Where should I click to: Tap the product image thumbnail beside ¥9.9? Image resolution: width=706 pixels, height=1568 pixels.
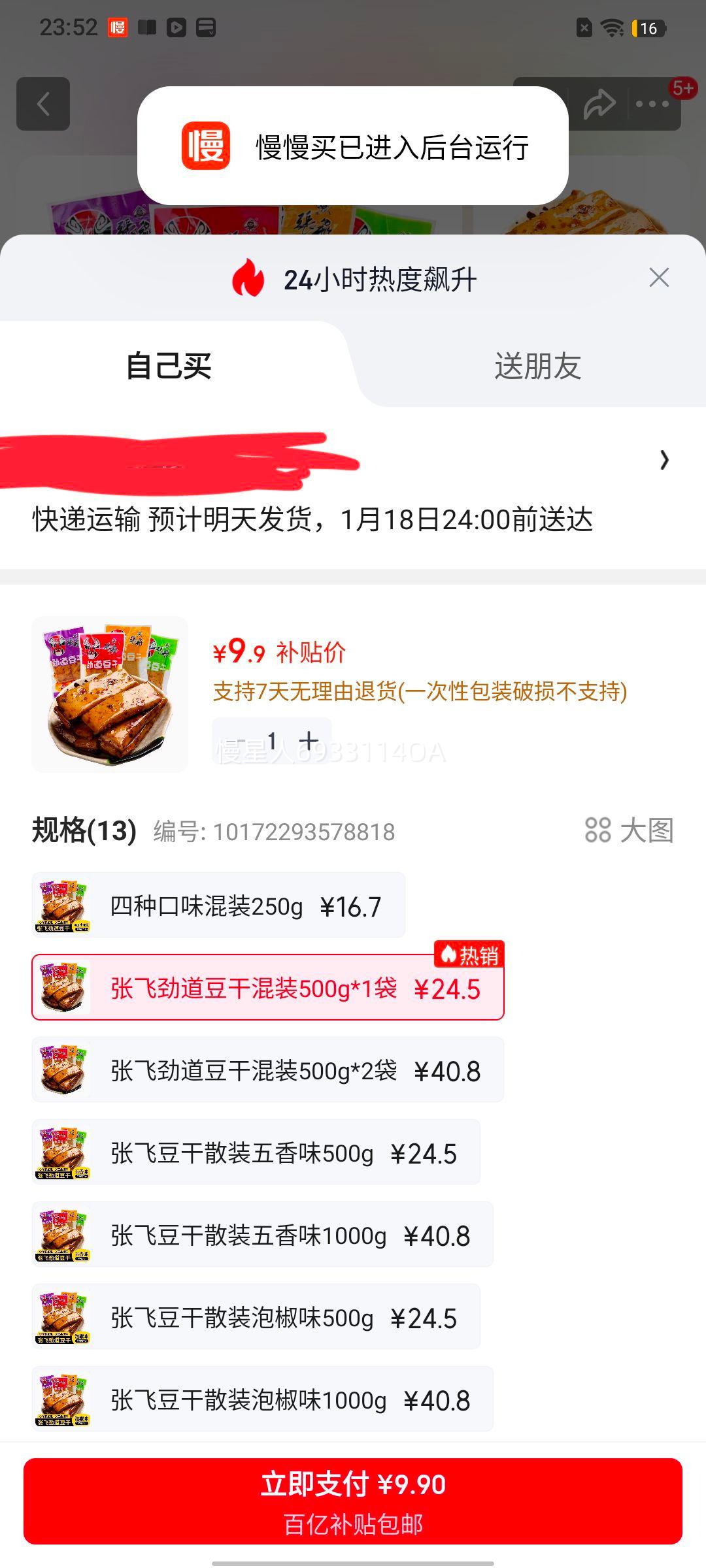tap(107, 693)
